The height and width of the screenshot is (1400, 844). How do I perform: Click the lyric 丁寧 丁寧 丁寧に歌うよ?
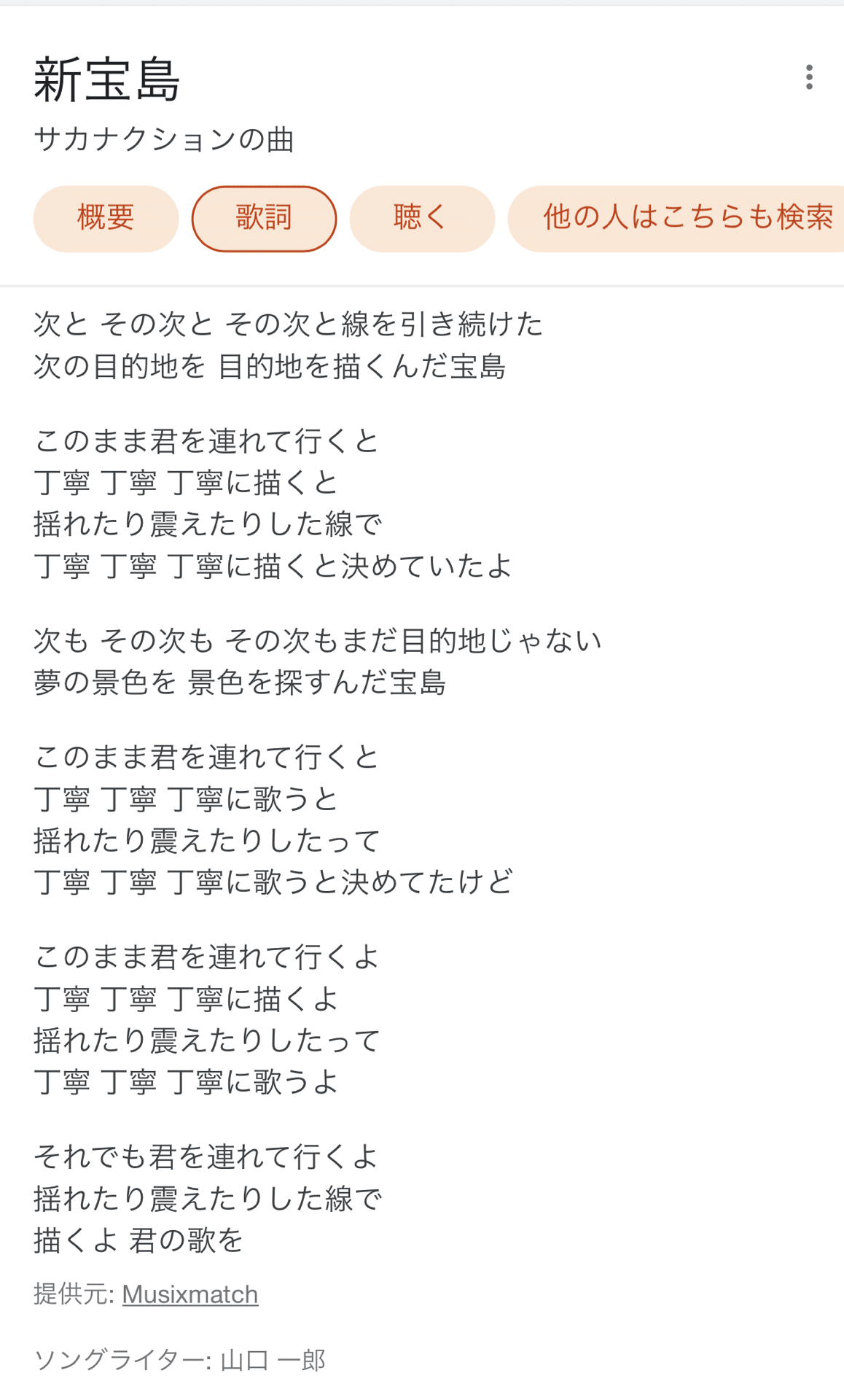[186, 1084]
